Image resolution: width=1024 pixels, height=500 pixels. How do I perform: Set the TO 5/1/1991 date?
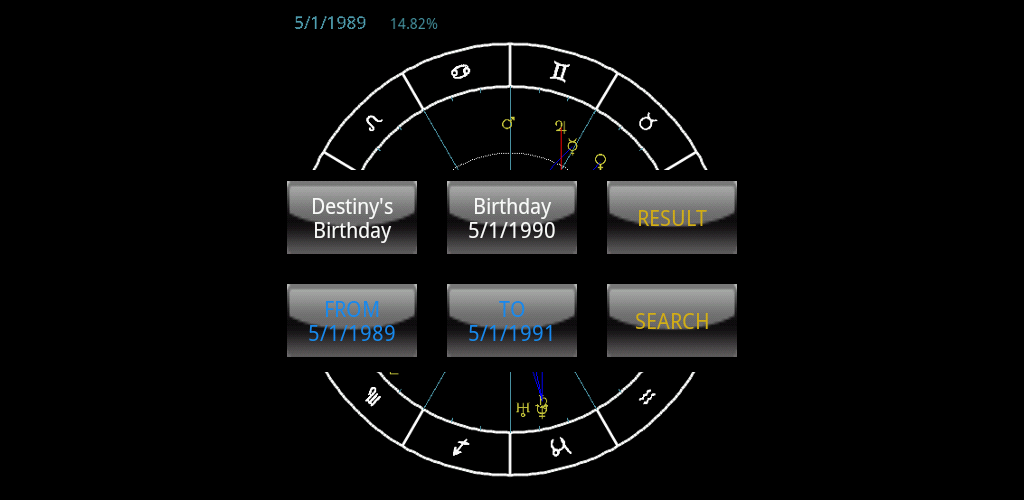coord(512,321)
